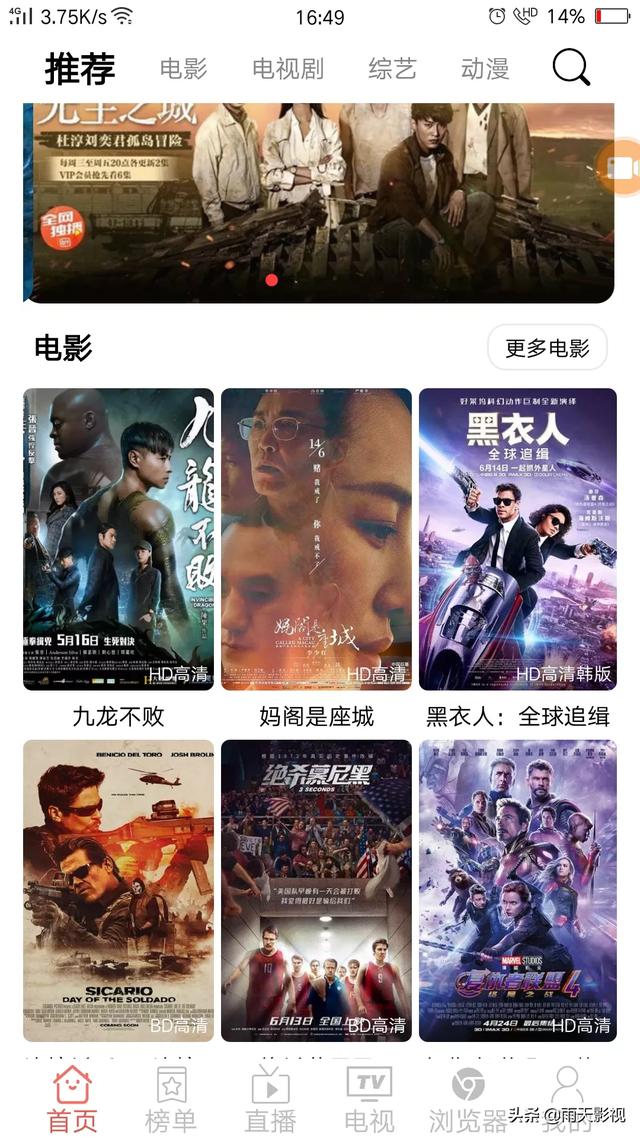
Task: Go to the 首页 bottom tab
Action: pyautogui.click(x=72, y=1098)
